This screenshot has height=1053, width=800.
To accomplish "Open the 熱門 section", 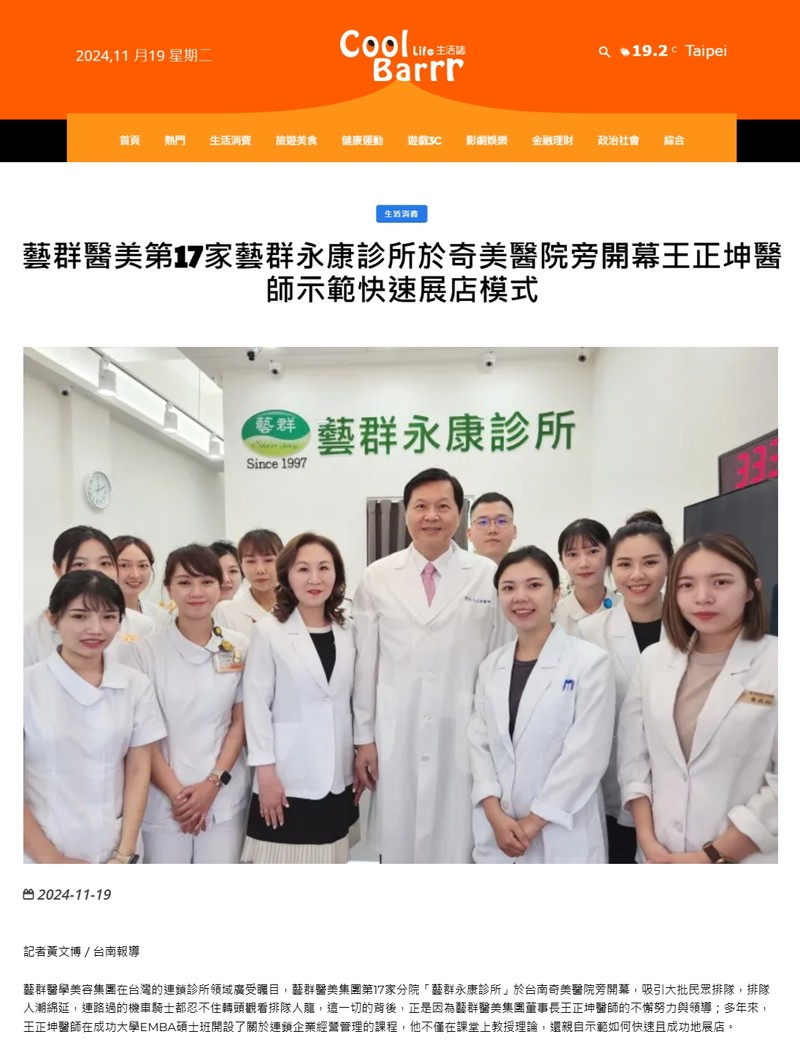I will pos(175,141).
